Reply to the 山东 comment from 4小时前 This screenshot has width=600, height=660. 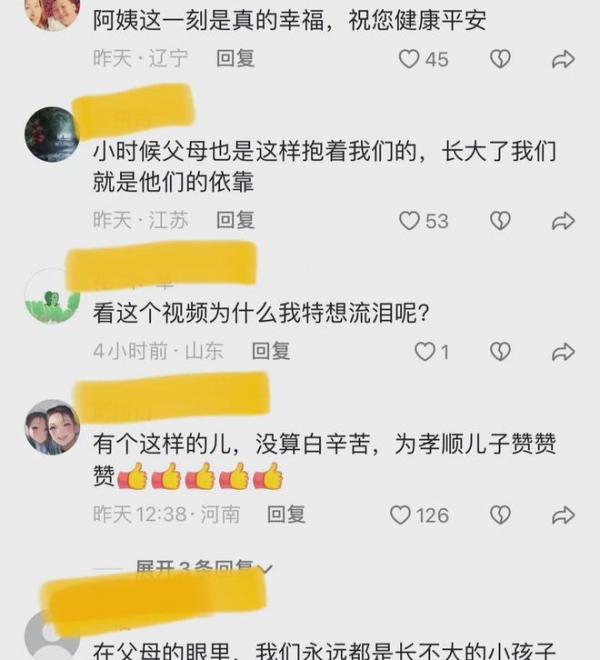pyautogui.click(x=270, y=351)
